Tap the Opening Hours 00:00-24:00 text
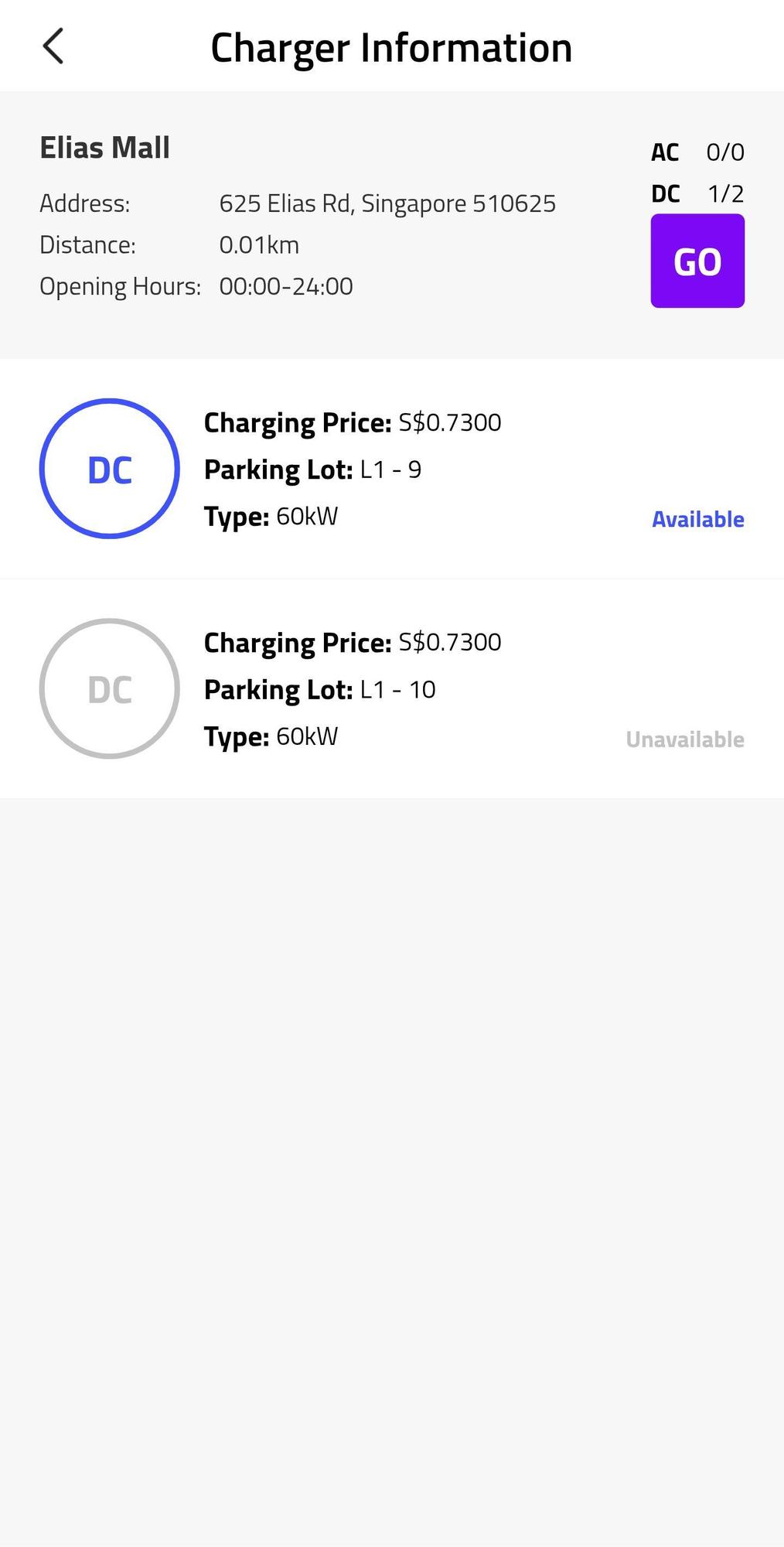This screenshot has height=1547, width=784. 285,285
